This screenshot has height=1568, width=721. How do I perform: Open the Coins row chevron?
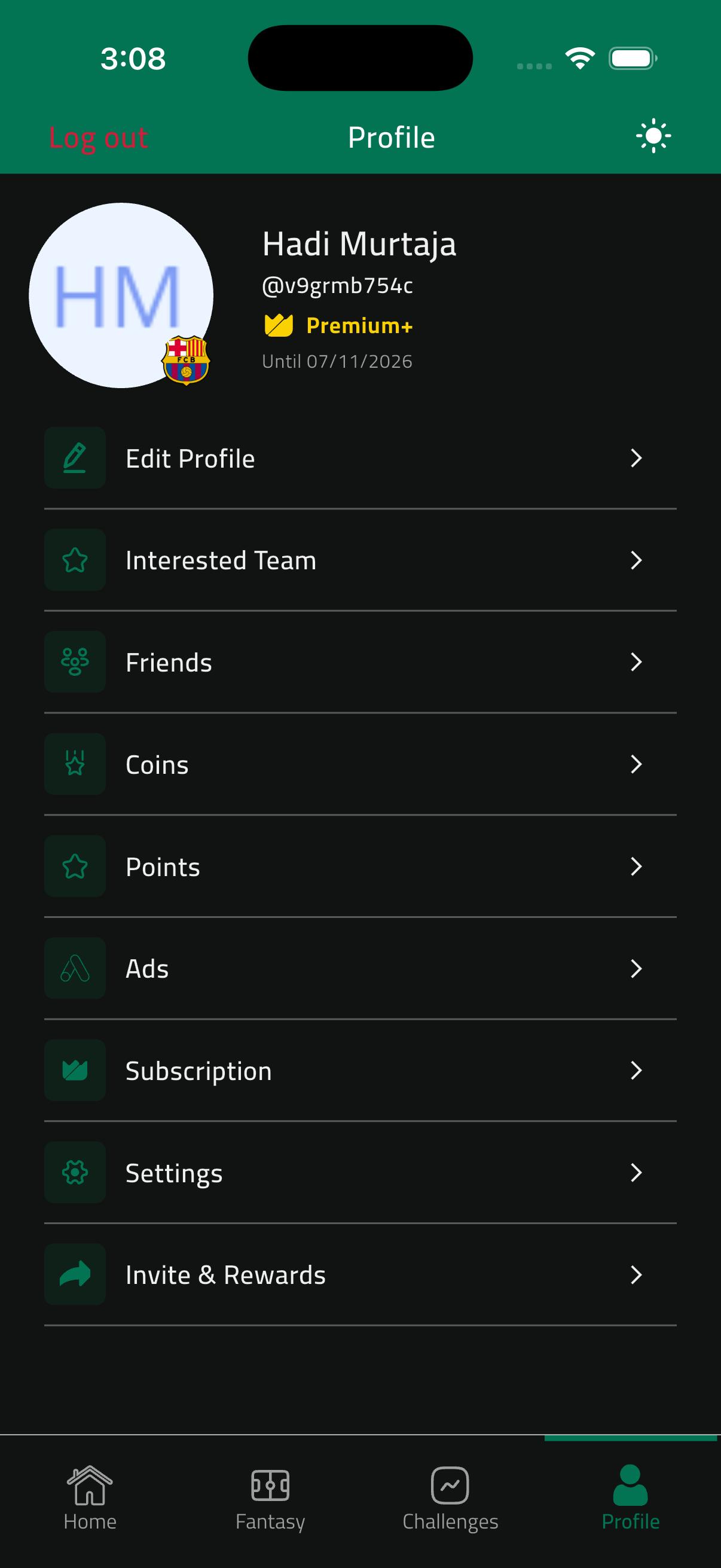(x=637, y=764)
